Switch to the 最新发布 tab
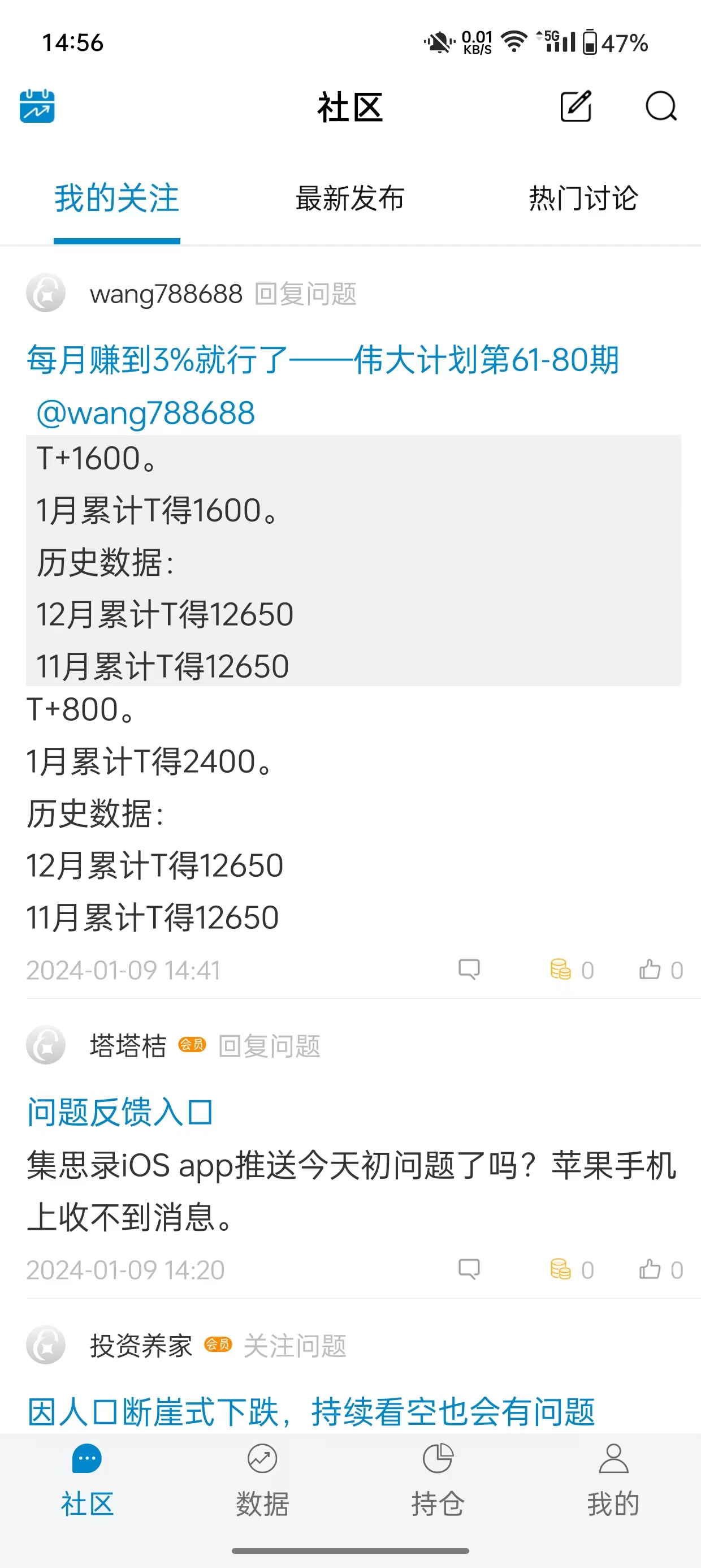Screen dimensions: 701x1568 [350, 199]
